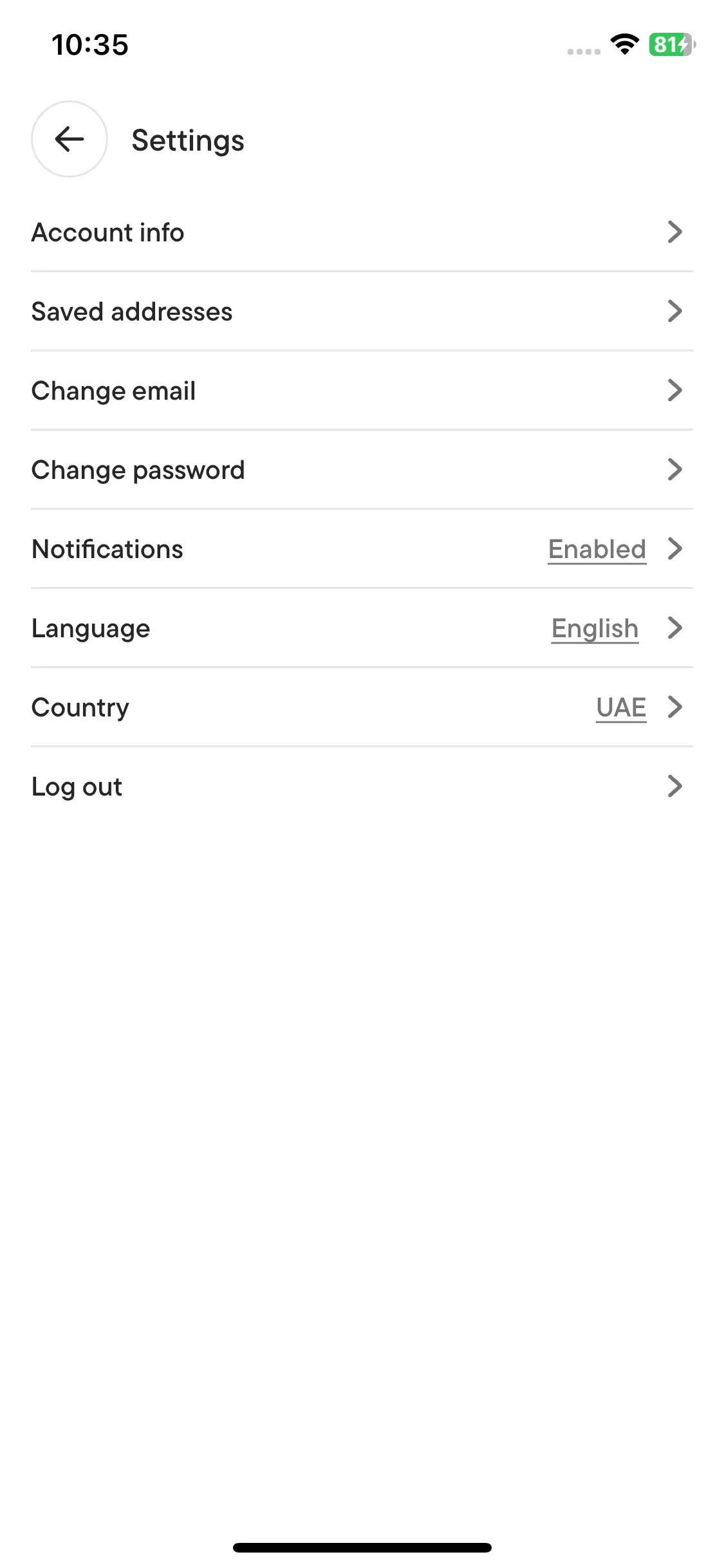The image size is (724, 1568).
Task: Open Account info
Action: (362, 232)
